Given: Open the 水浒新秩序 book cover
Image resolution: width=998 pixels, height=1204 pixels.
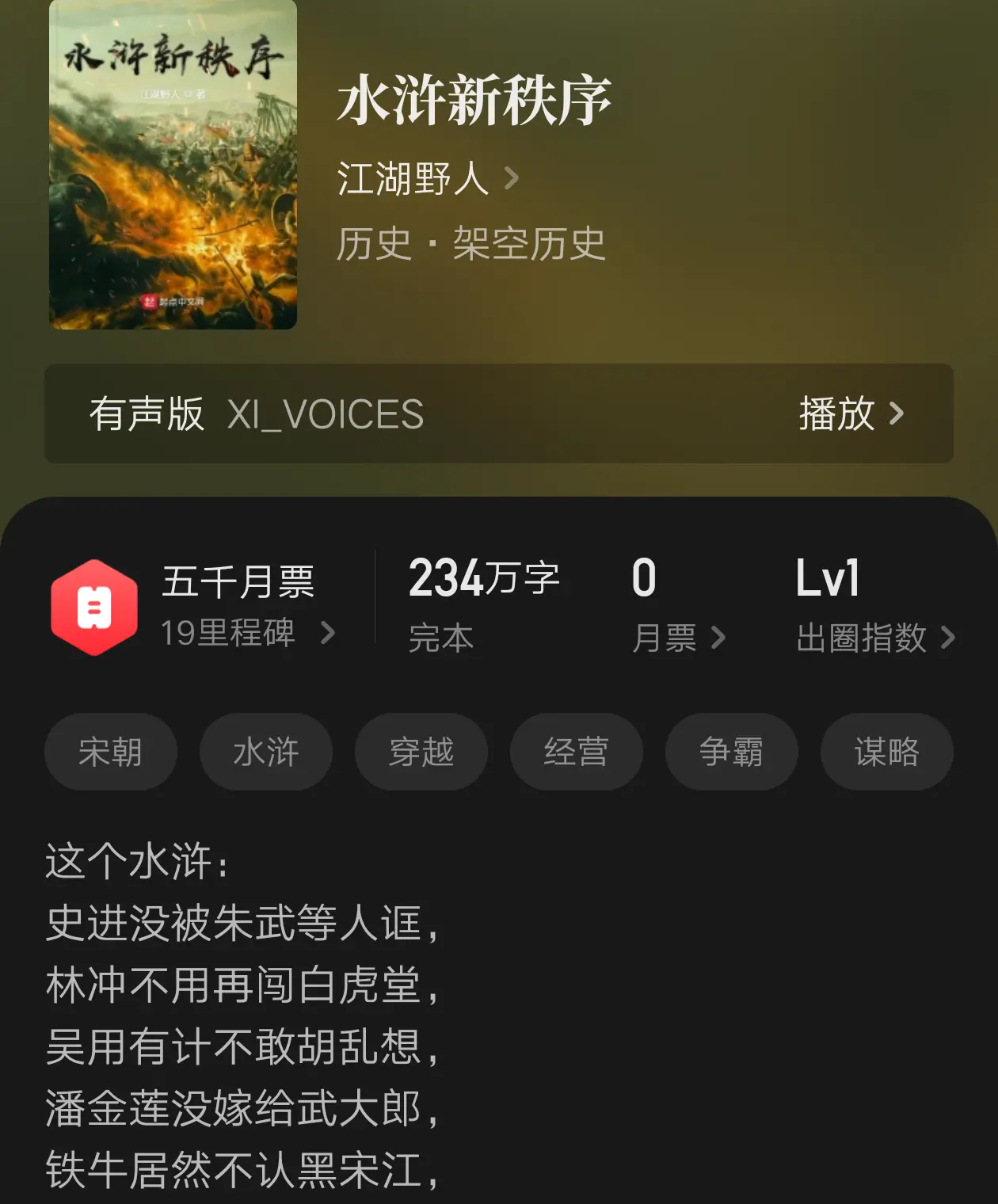Looking at the screenshot, I should coord(173,164).
